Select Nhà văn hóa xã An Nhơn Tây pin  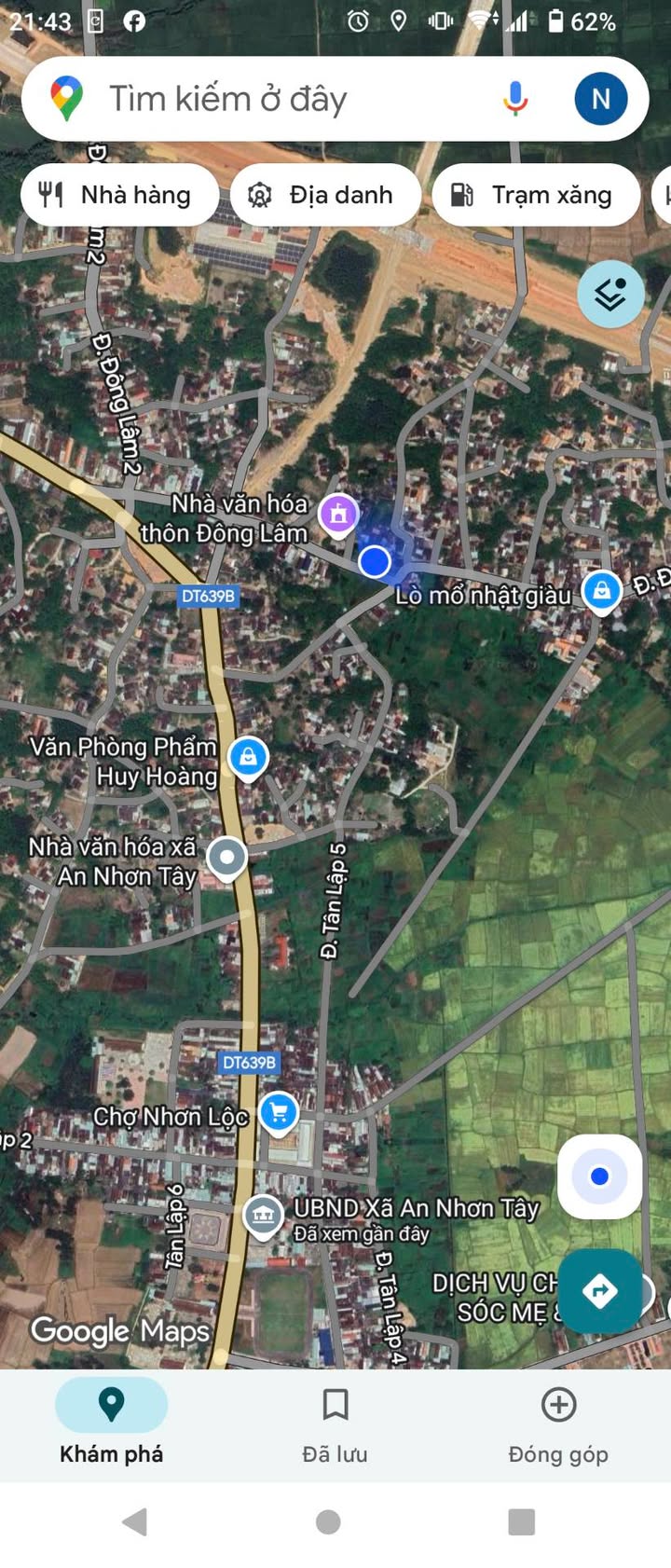[x=226, y=857]
